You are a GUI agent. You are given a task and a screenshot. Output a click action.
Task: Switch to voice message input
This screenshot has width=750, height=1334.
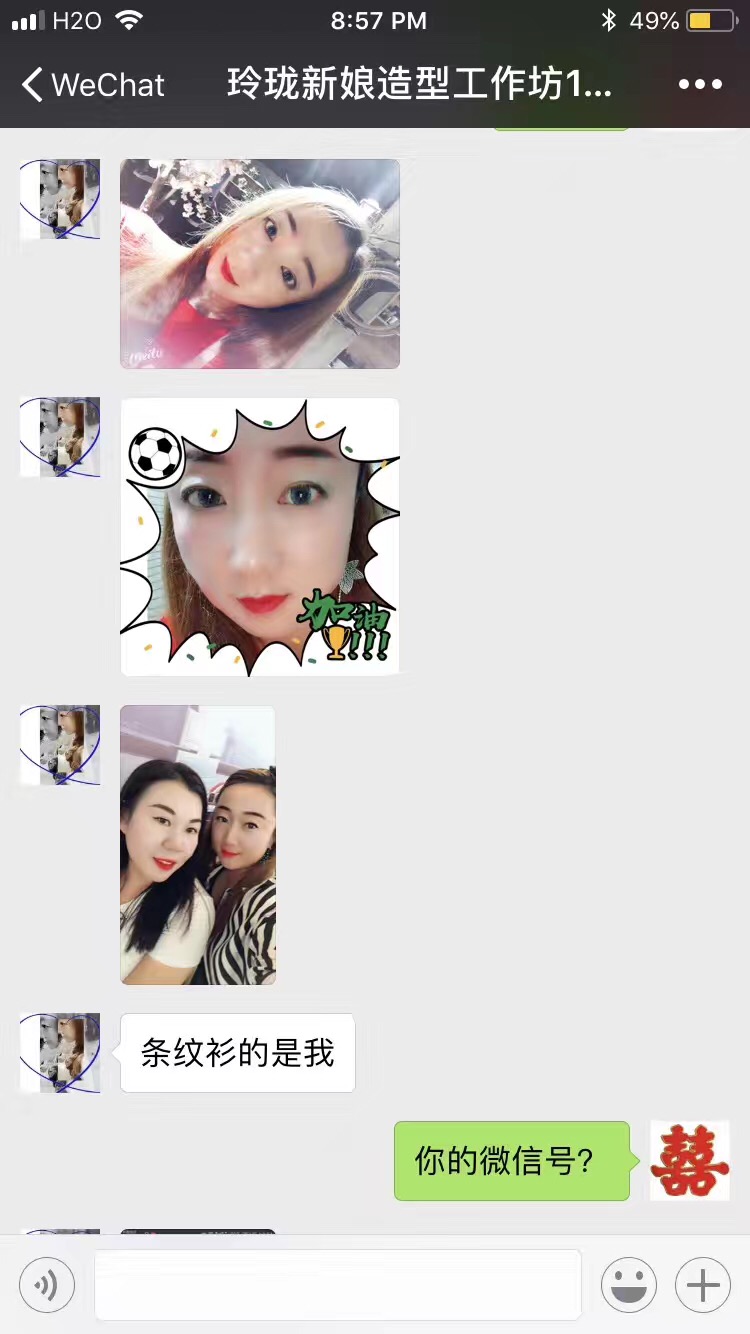pyautogui.click(x=47, y=1284)
